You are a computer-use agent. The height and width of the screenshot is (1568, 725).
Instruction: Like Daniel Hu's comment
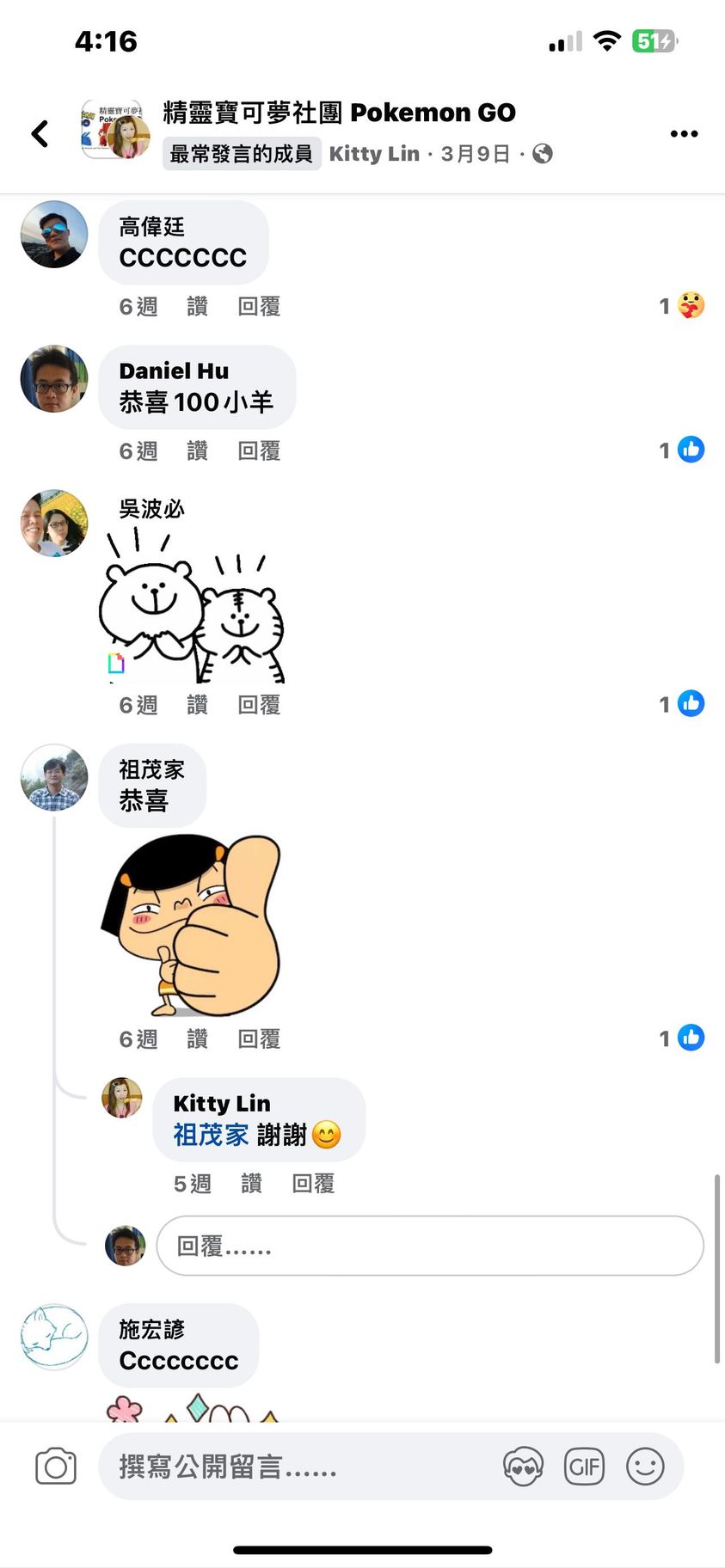click(197, 451)
